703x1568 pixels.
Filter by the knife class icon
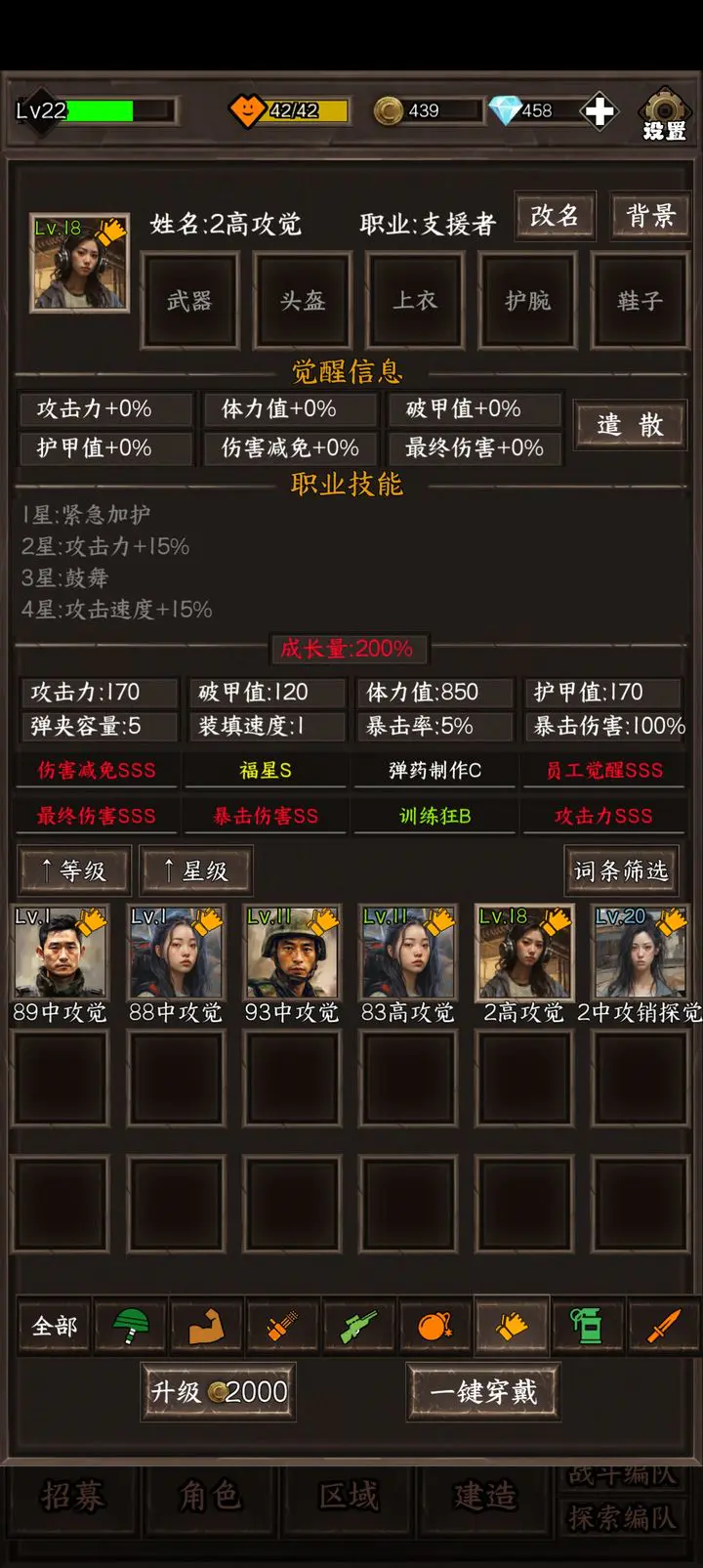(x=664, y=1326)
